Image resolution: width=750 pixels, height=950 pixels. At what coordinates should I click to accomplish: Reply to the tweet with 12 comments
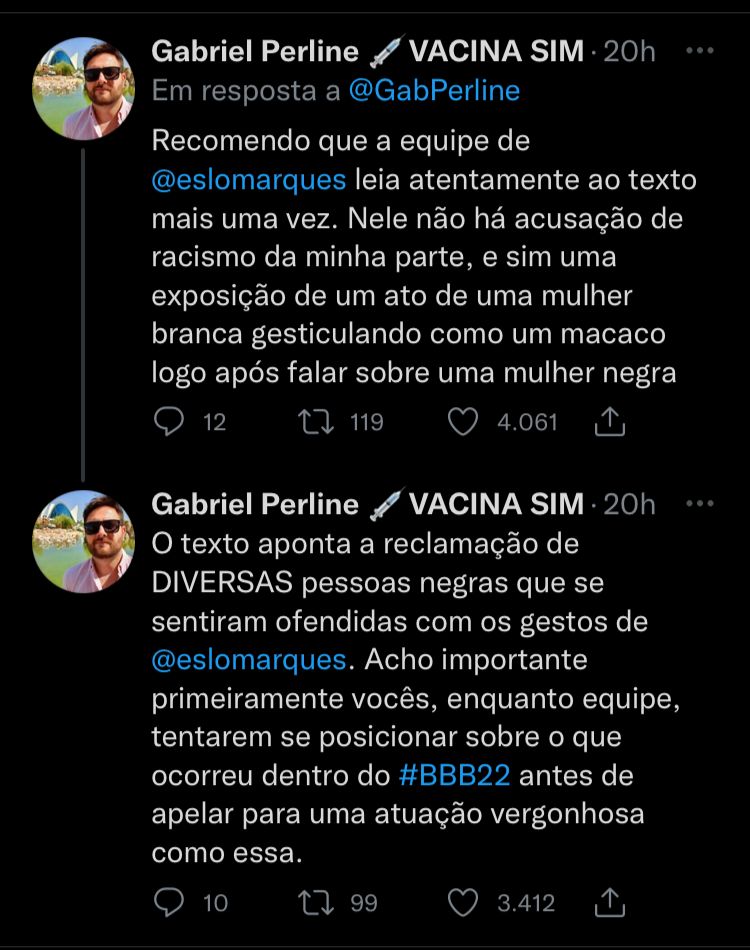[x=168, y=423]
